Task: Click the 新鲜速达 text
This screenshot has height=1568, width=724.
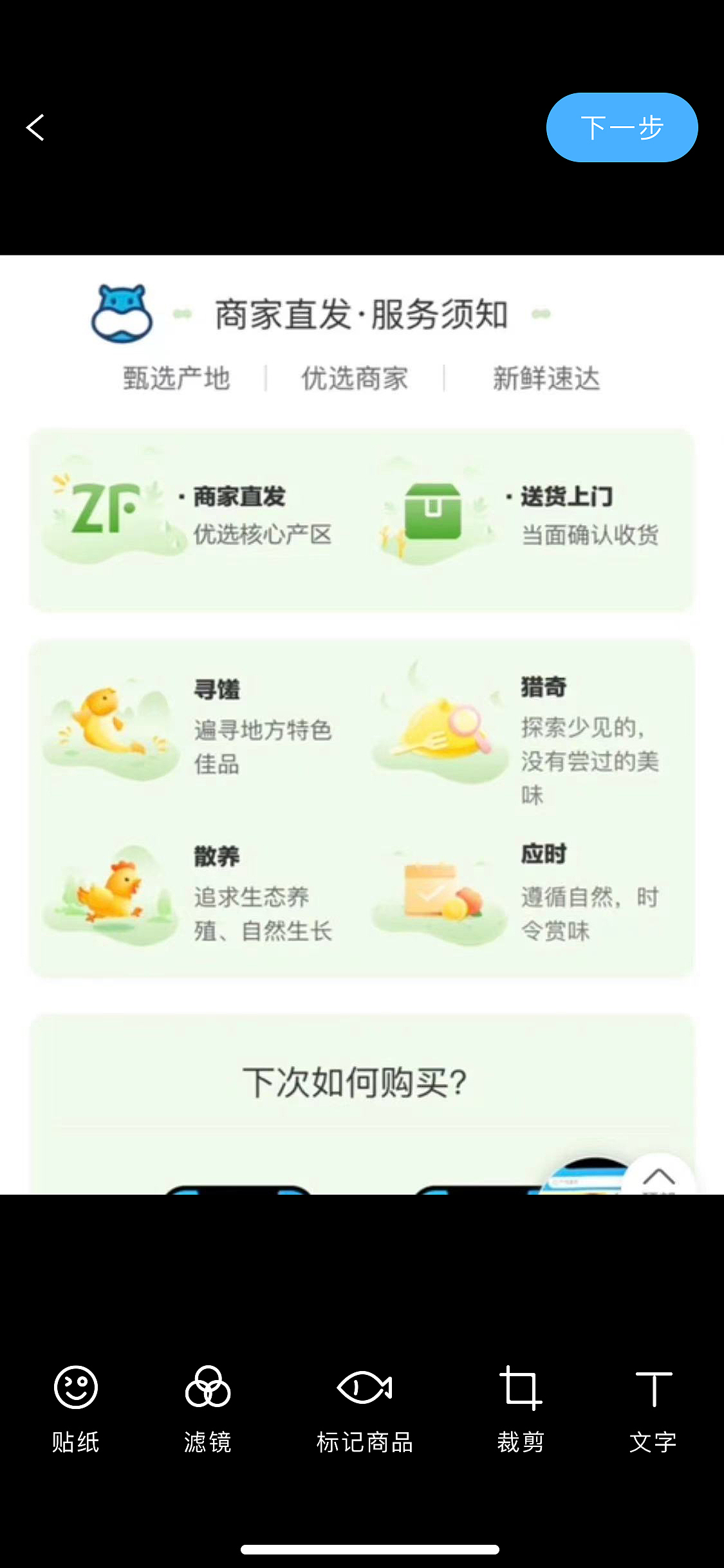Action: click(x=546, y=378)
